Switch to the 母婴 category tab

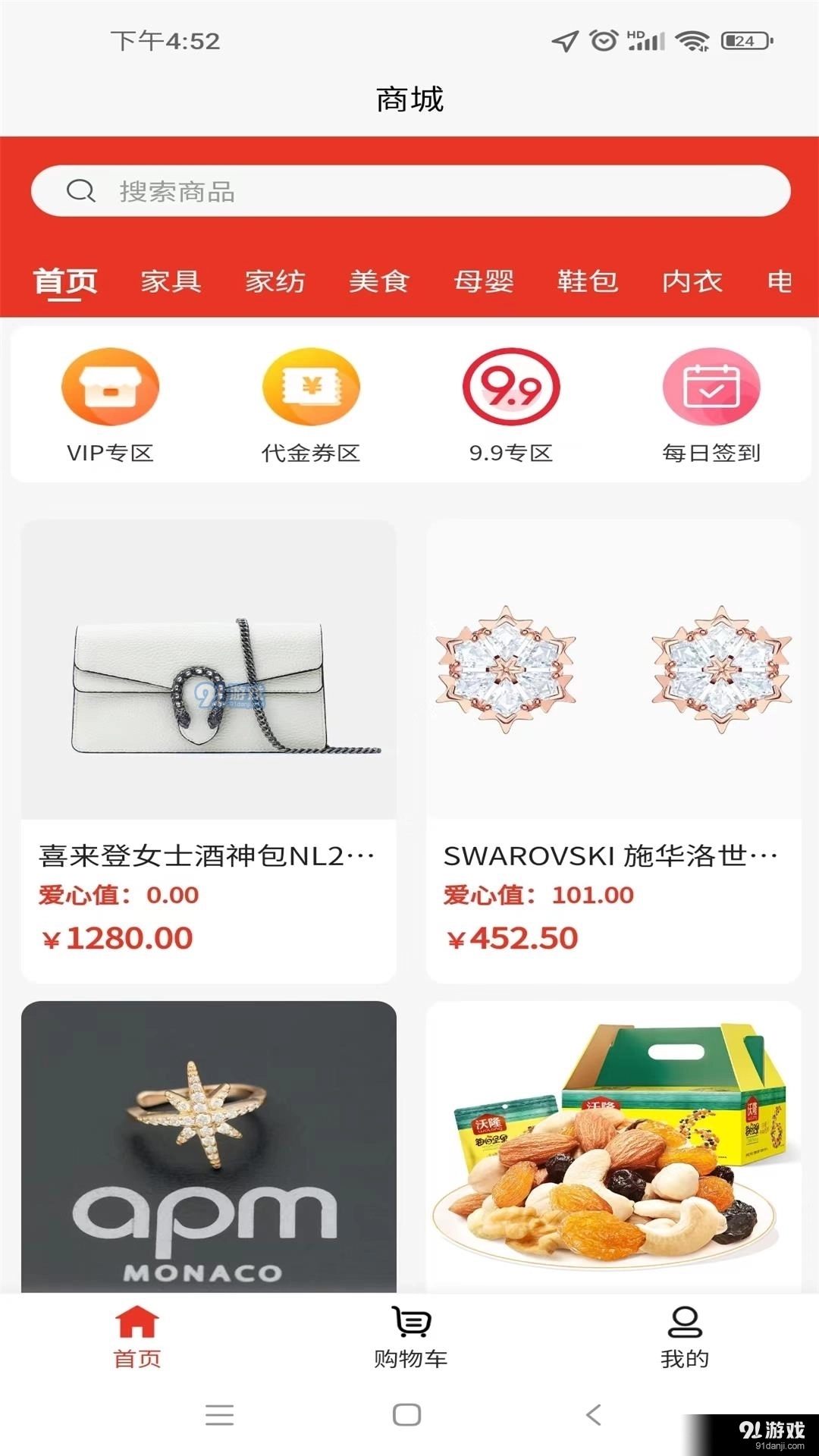(484, 281)
